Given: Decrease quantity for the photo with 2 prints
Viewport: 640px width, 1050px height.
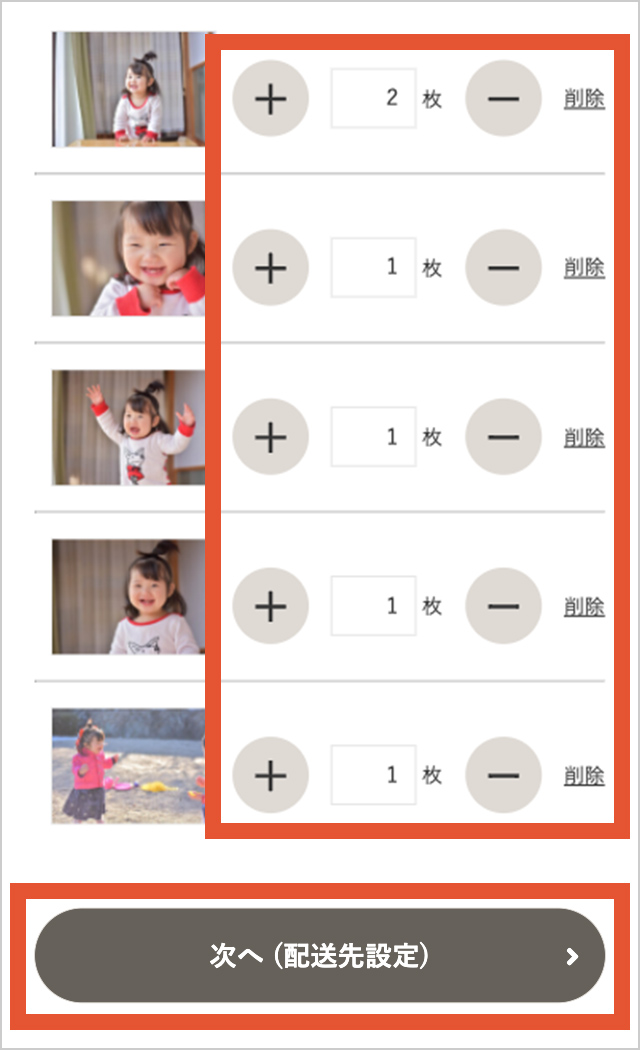Looking at the screenshot, I should (x=503, y=98).
